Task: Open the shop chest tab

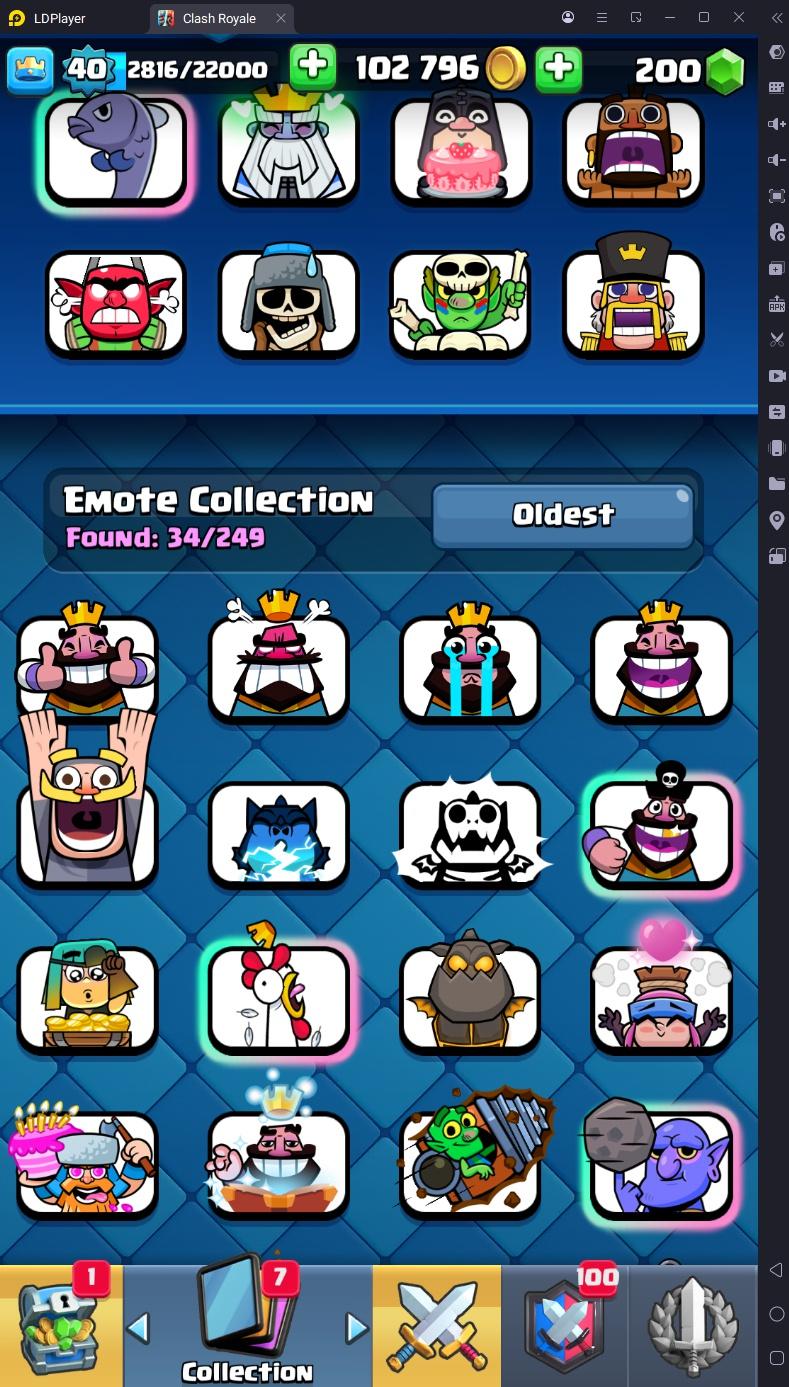Action: coord(61,1325)
